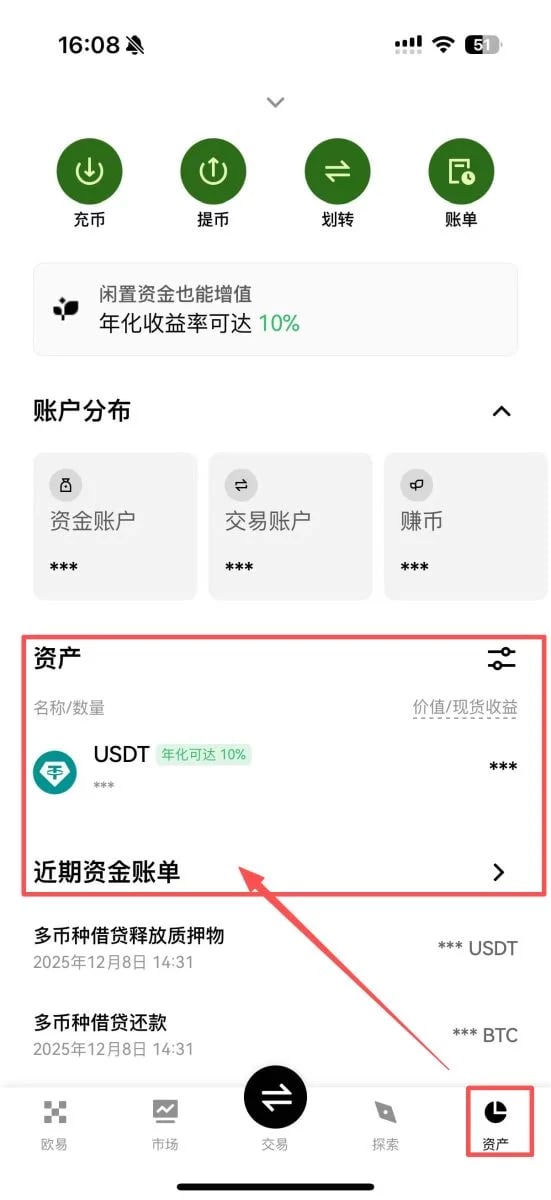Image resolution: width=551 pixels, height=1200 pixels.
Task: Open the 交易账户 card
Action: 290,526
